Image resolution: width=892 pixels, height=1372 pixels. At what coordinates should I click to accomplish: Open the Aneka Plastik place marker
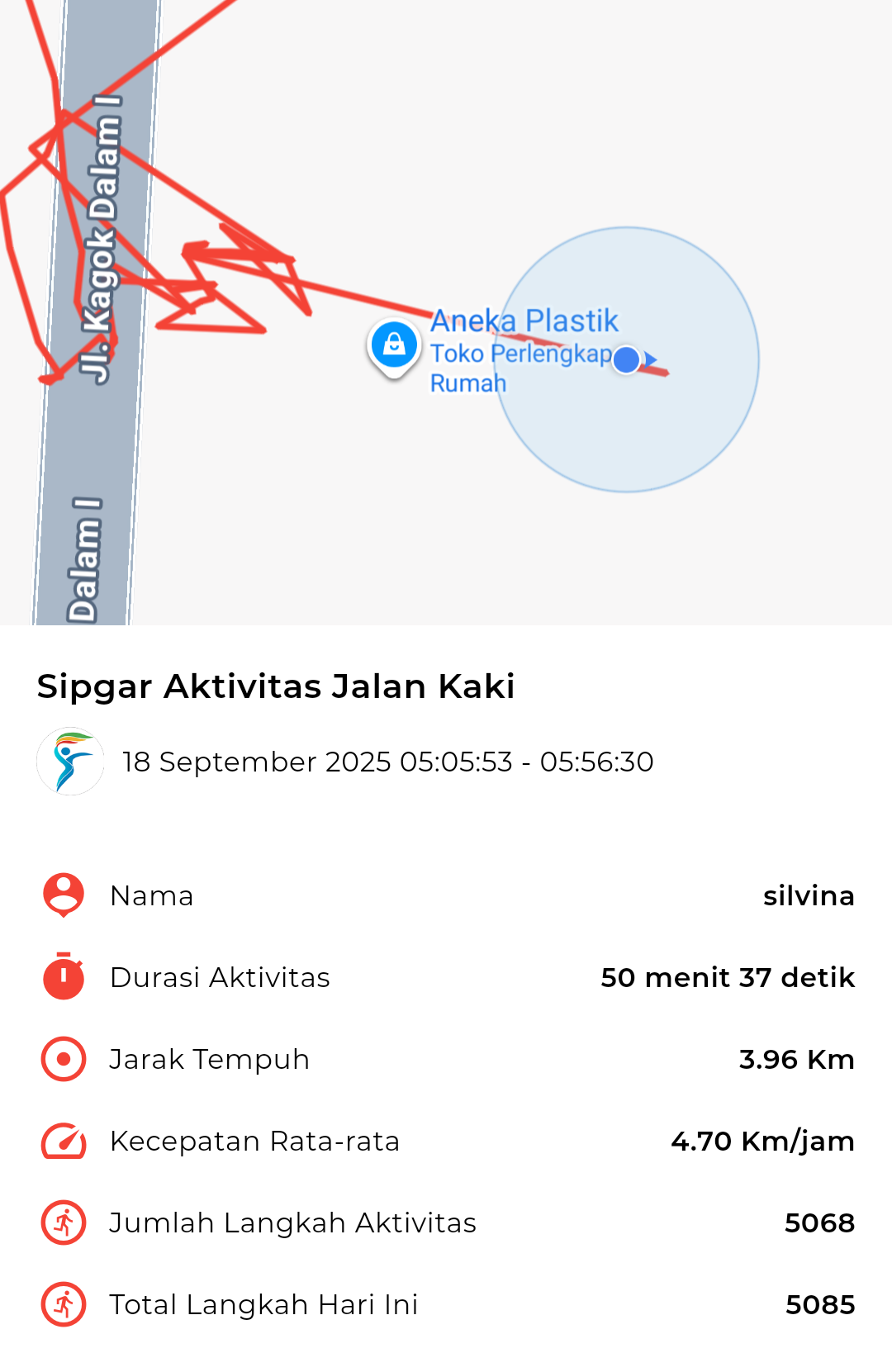click(394, 345)
